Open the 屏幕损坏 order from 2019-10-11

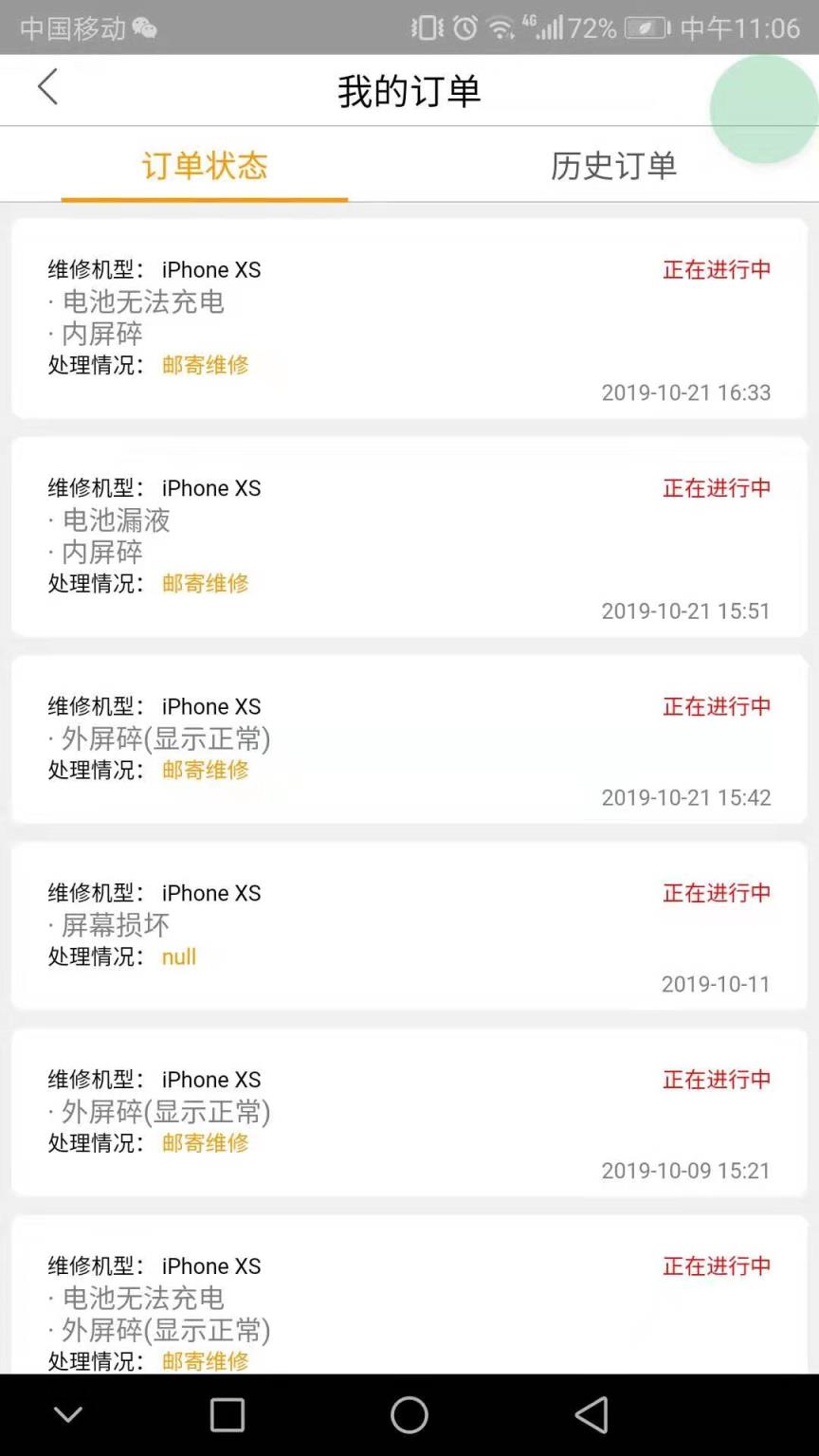[x=409, y=926]
